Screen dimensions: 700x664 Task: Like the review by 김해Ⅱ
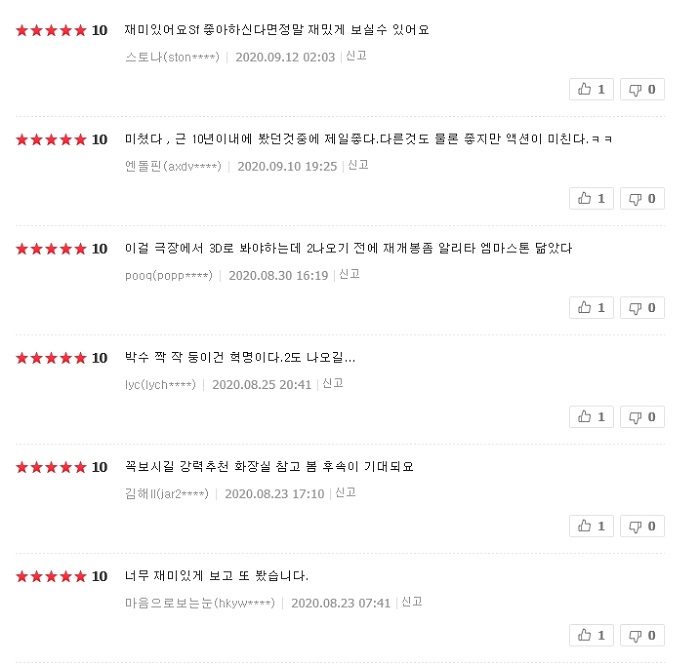point(591,525)
